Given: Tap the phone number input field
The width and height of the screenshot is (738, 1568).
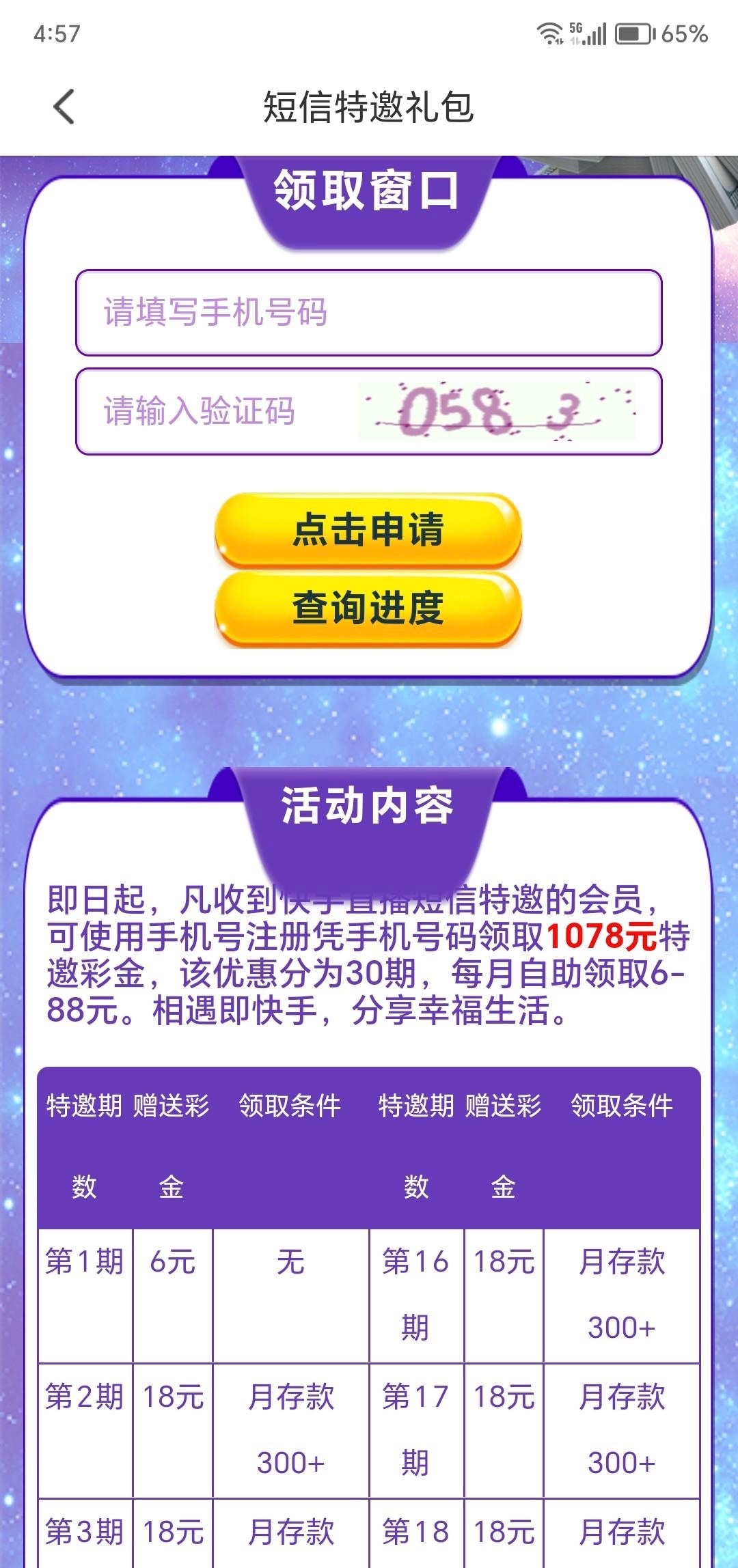Looking at the screenshot, I should tap(368, 313).
